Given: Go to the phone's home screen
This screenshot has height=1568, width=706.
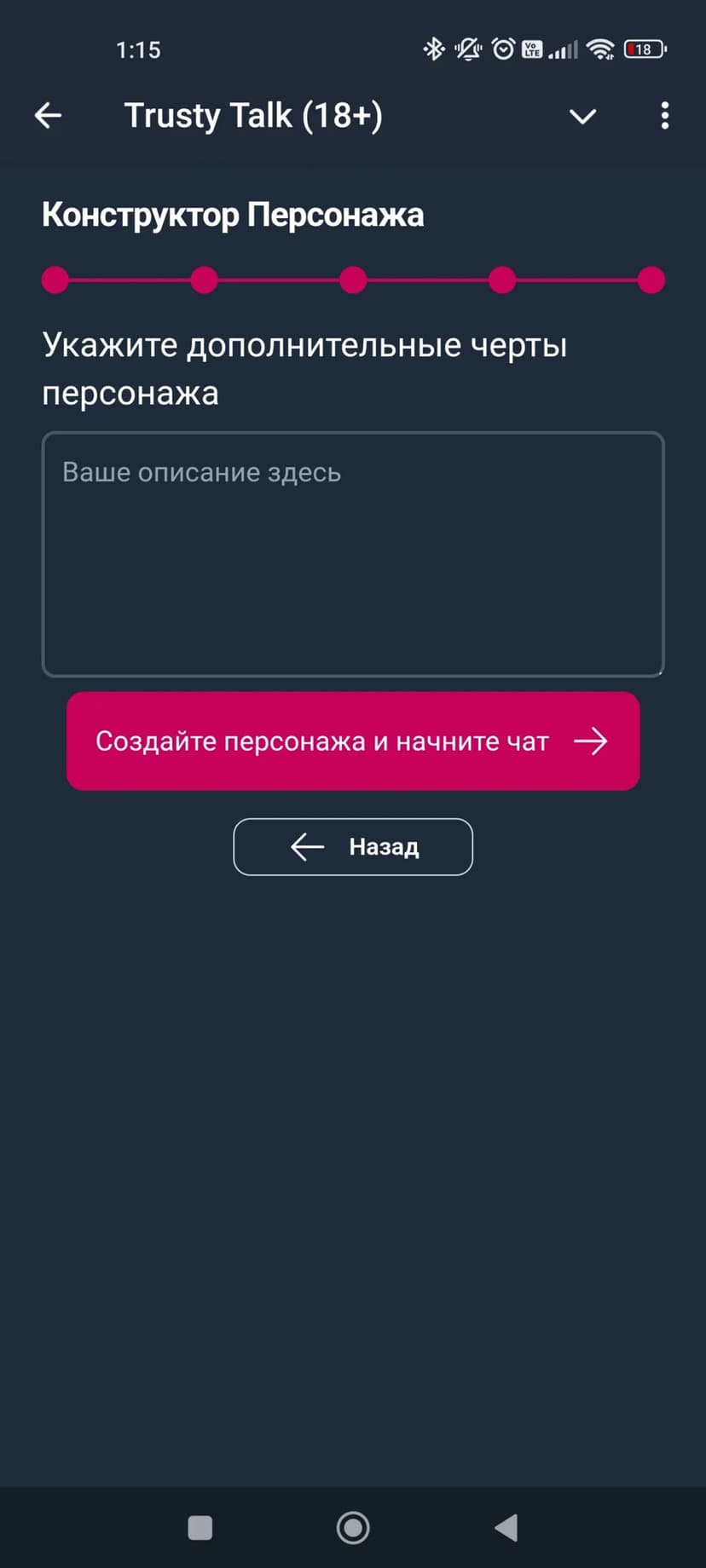Looking at the screenshot, I should pyautogui.click(x=353, y=1528).
